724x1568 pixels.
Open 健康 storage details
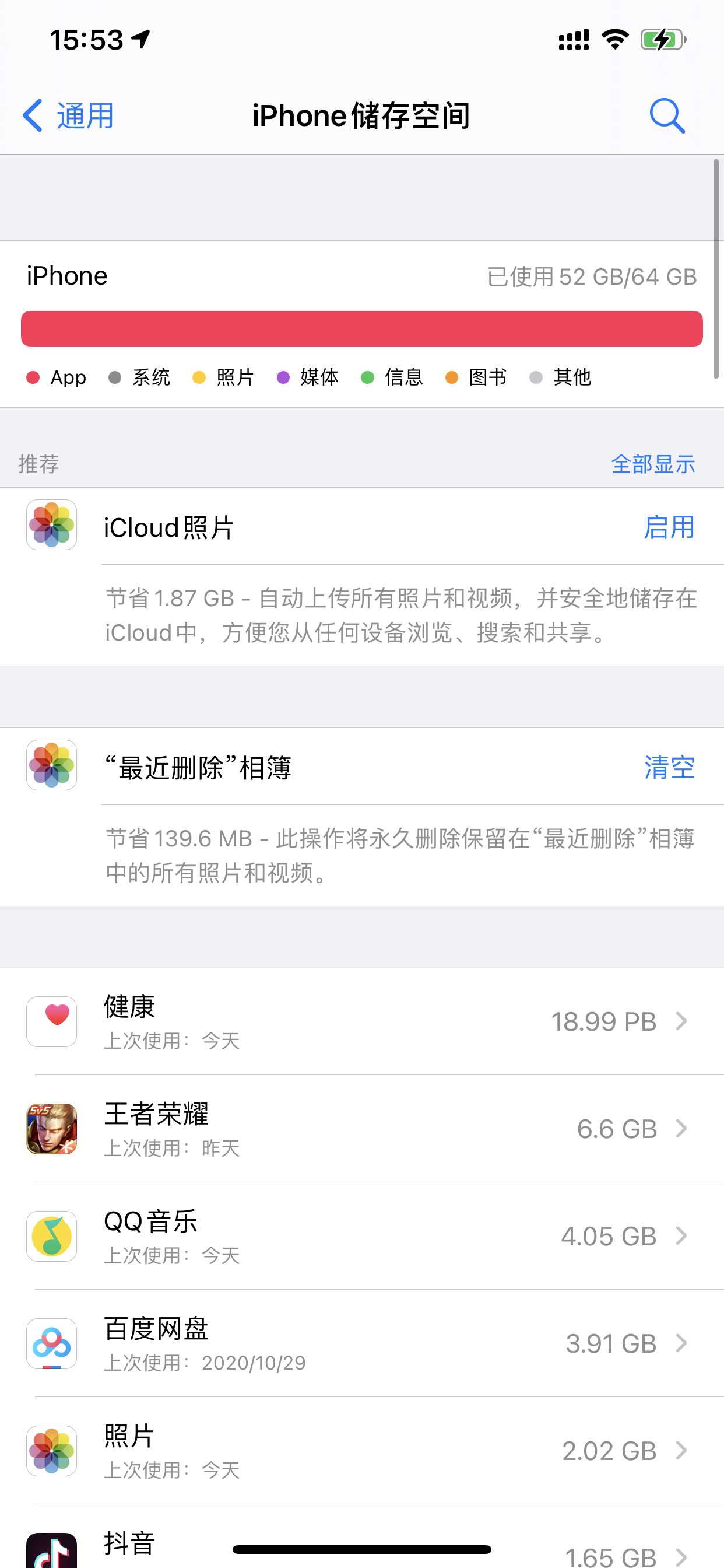[x=361, y=1021]
